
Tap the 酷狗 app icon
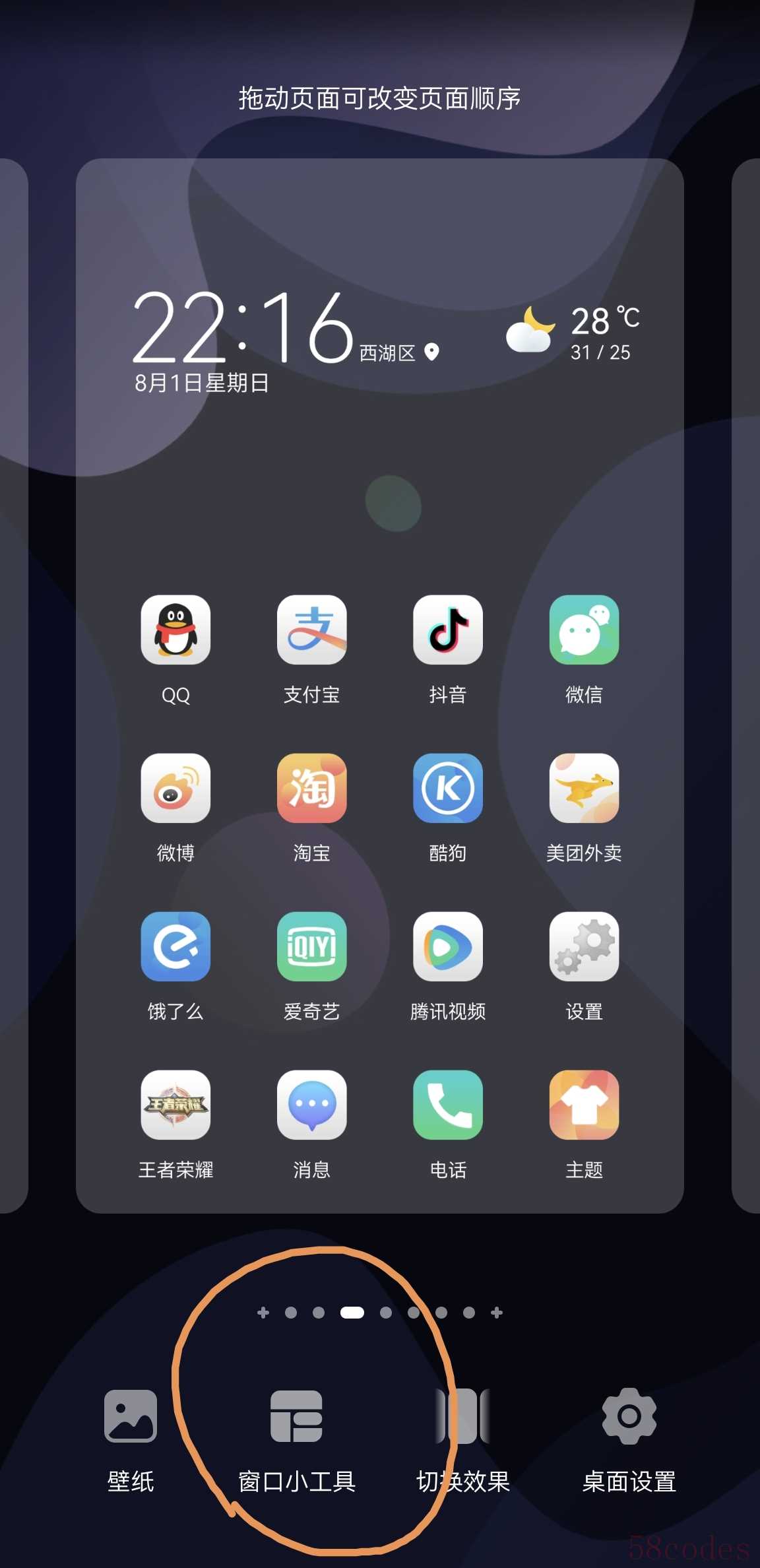coord(448,789)
